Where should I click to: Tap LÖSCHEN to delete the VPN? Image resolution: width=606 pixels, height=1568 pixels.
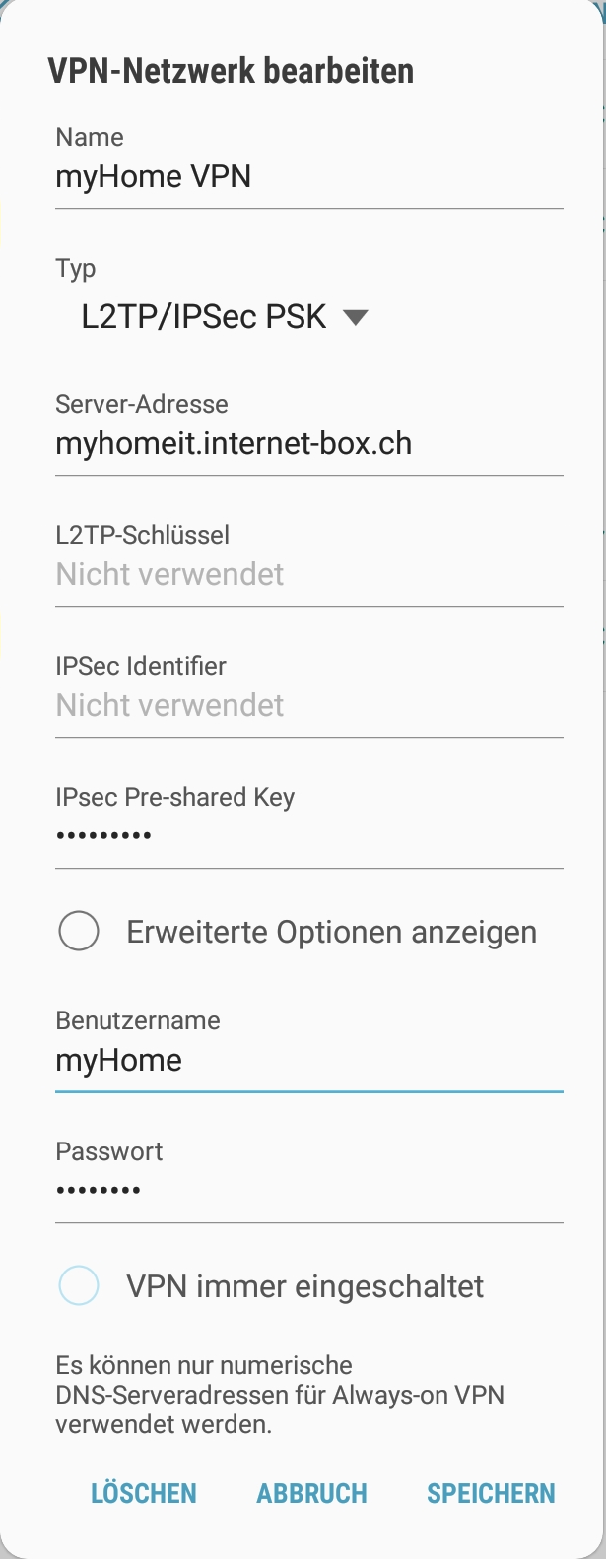coord(144,1493)
